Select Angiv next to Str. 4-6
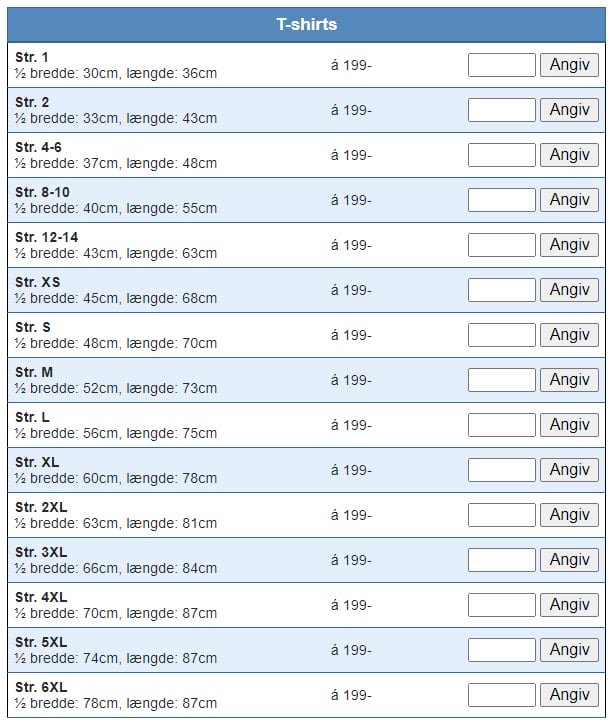 pos(569,155)
